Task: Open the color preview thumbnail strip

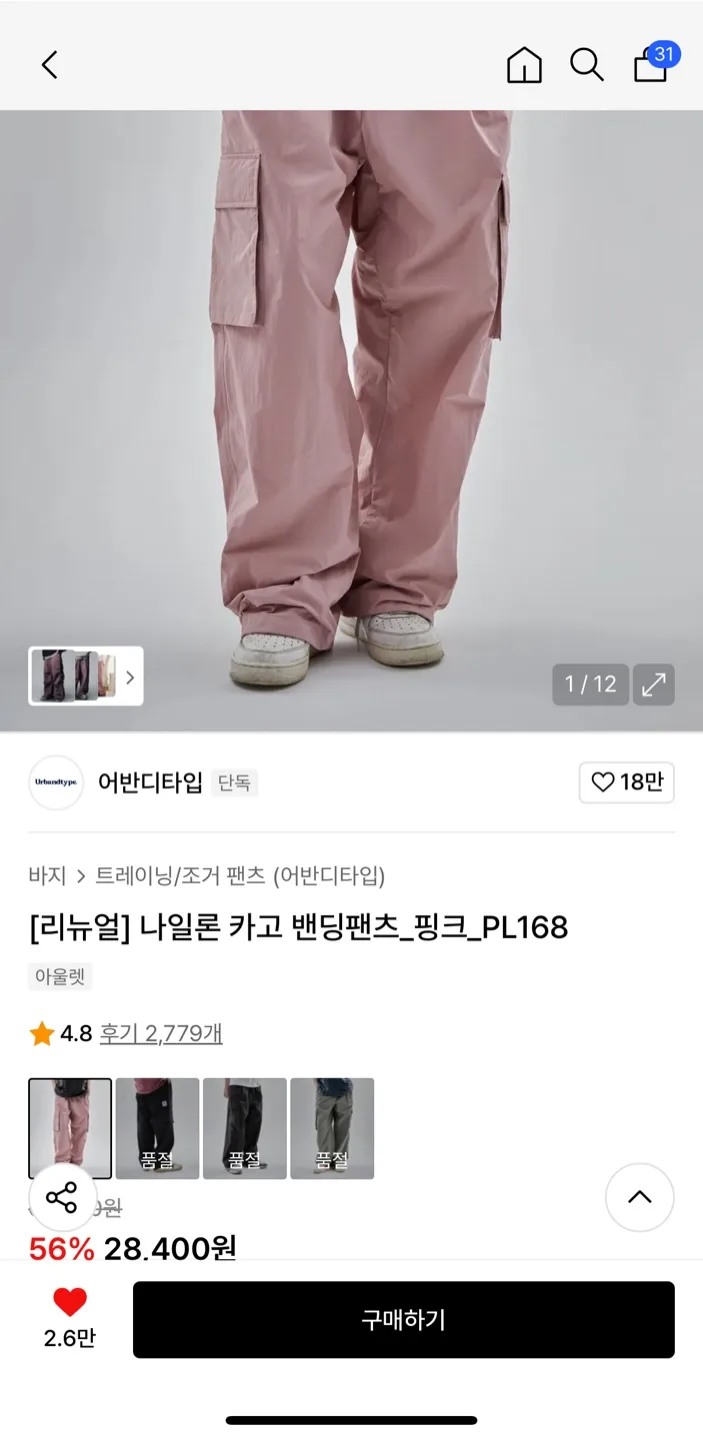Action: pyautogui.click(x=86, y=676)
